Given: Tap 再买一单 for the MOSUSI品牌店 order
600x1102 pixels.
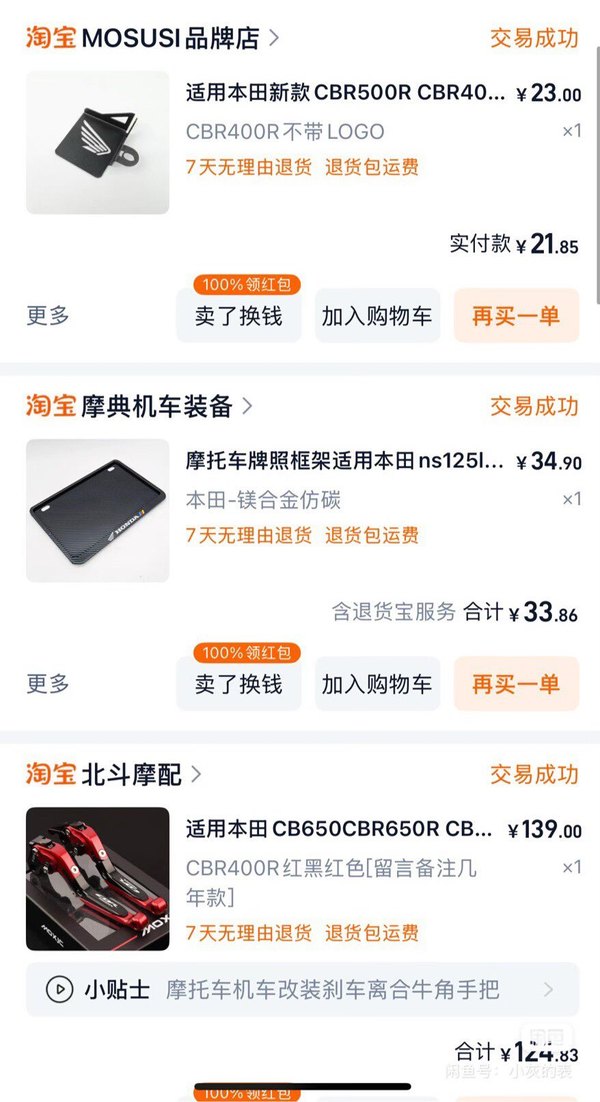Looking at the screenshot, I should coord(516,316).
